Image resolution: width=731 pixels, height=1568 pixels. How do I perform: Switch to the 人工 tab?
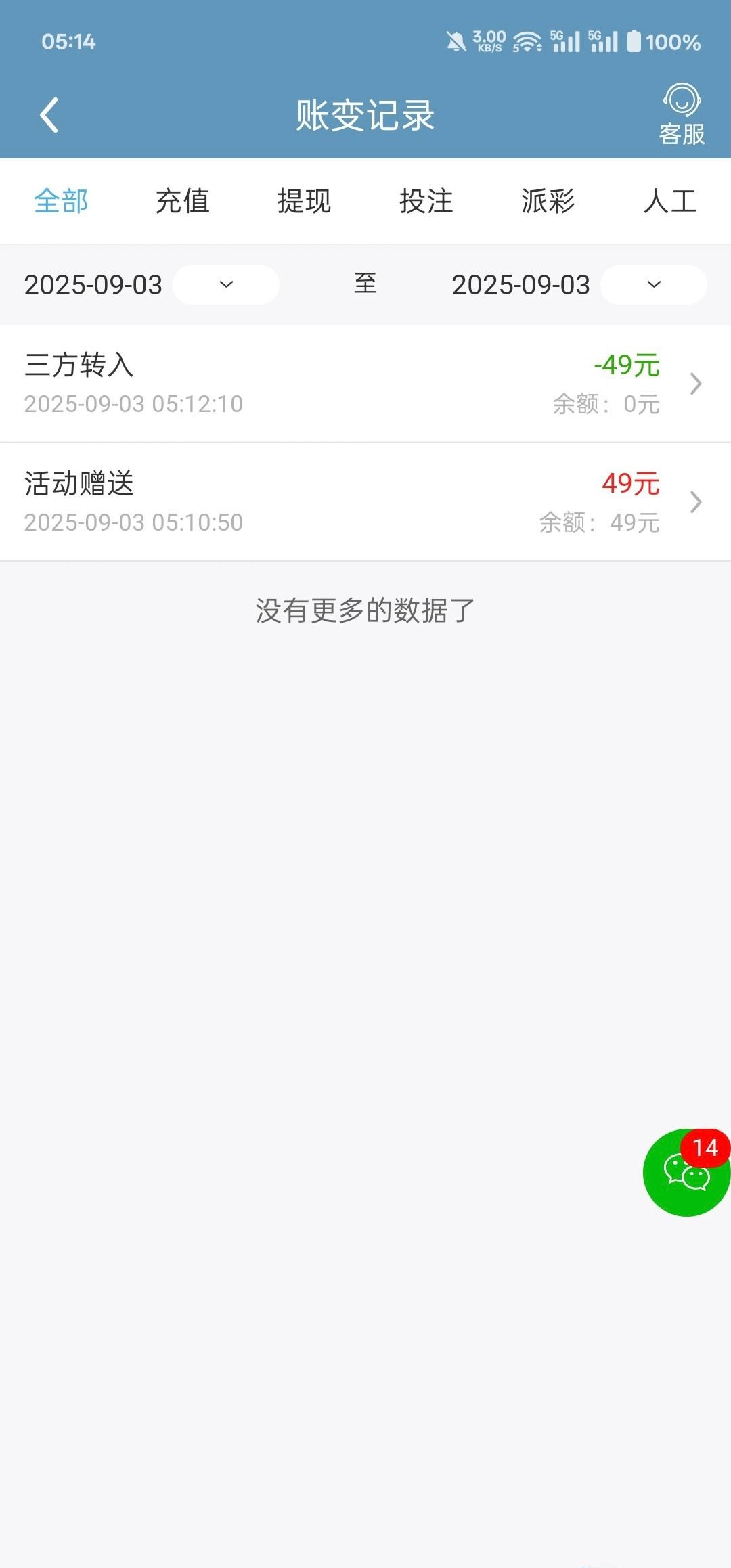tap(670, 201)
